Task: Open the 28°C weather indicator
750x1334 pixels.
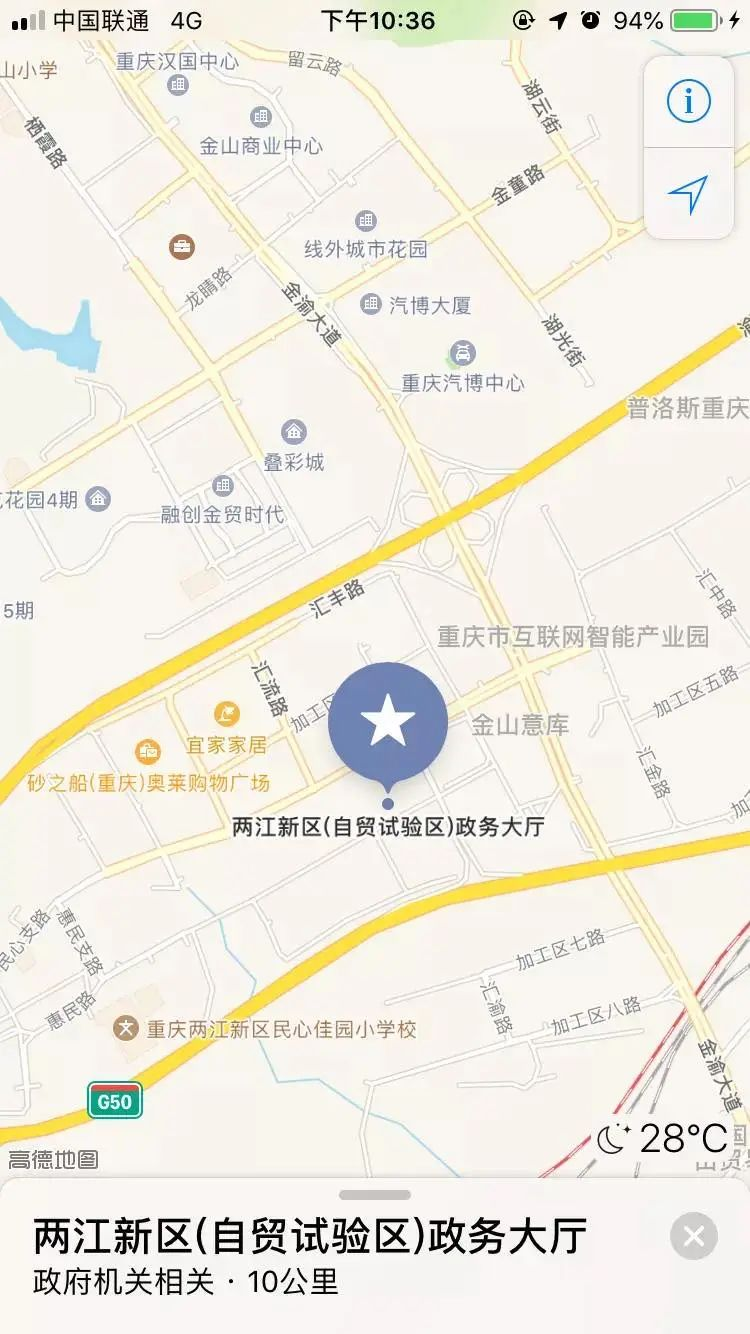Action: 664,1138
